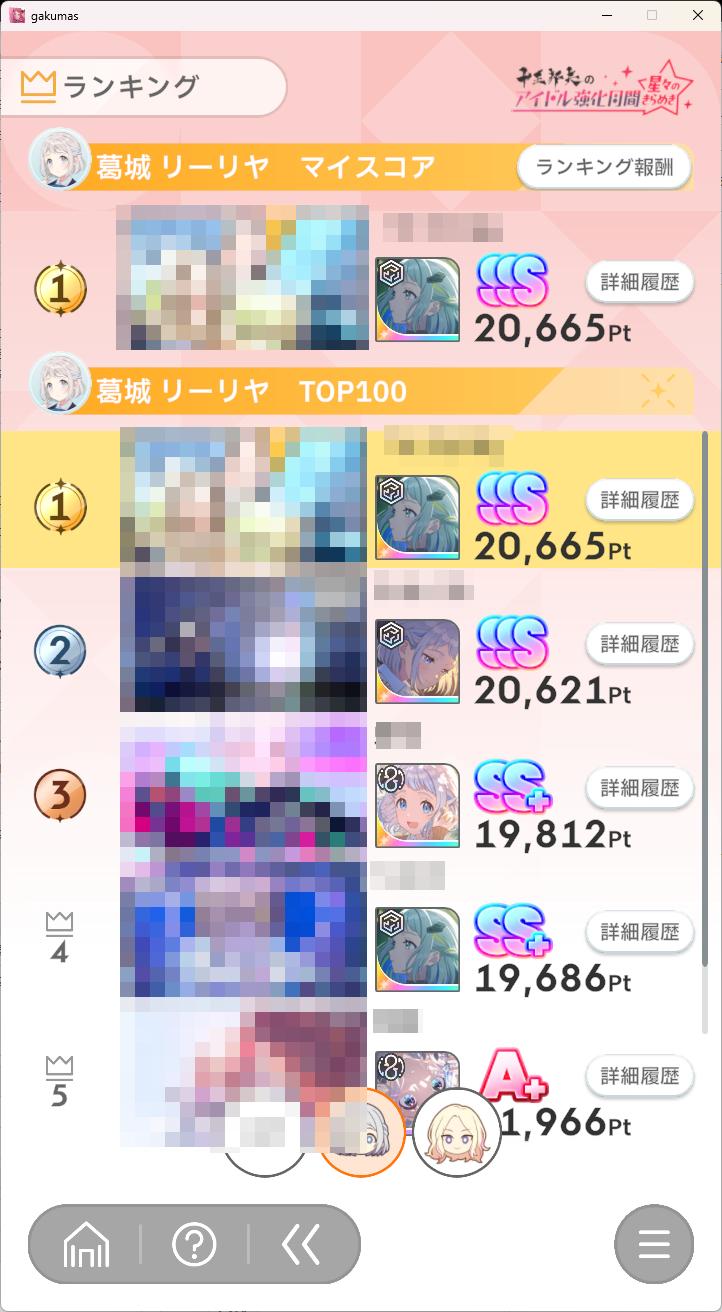Open the hamburger menu button

point(653,1245)
